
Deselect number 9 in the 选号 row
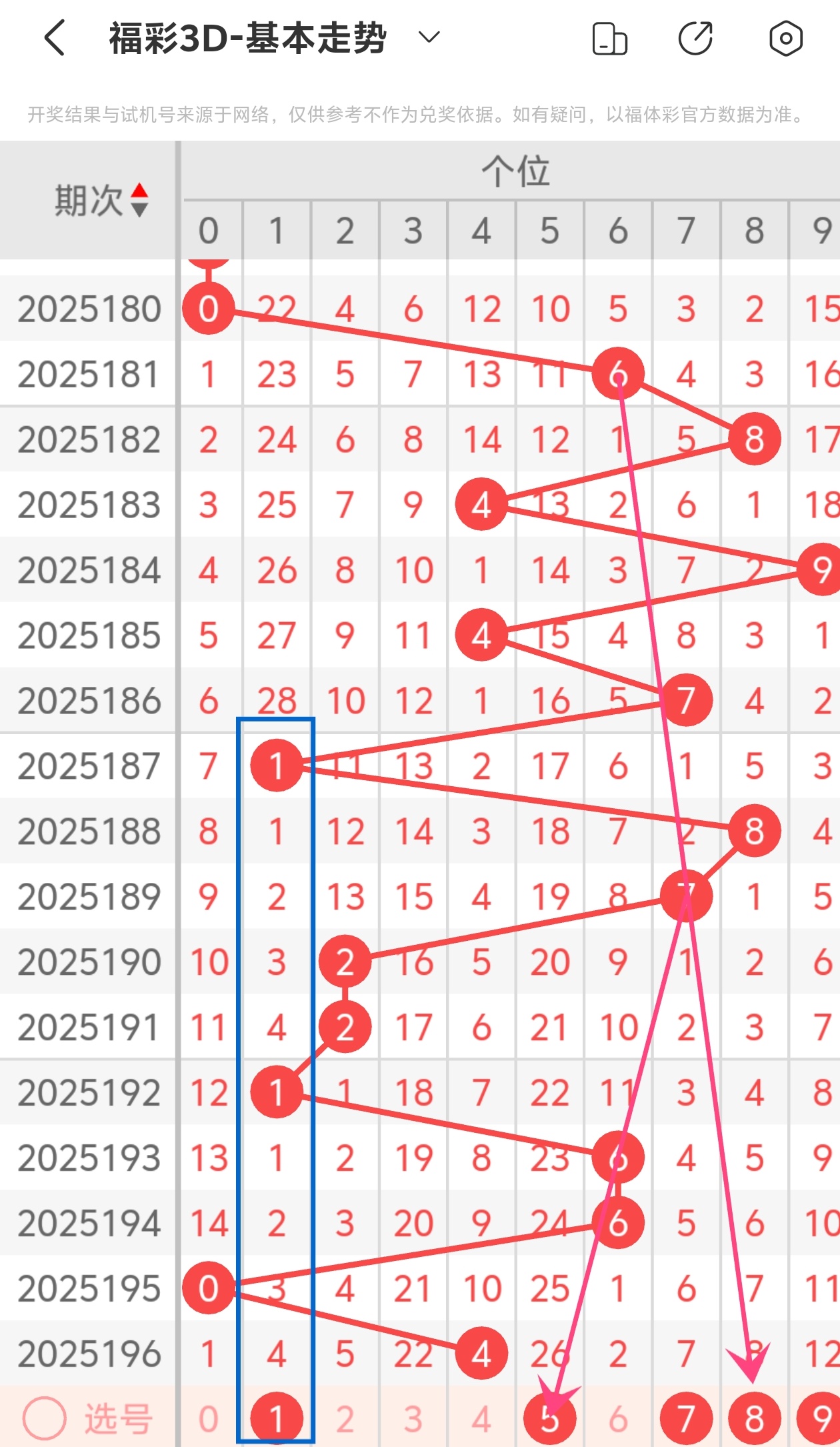pyautogui.click(x=821, y=1418)
